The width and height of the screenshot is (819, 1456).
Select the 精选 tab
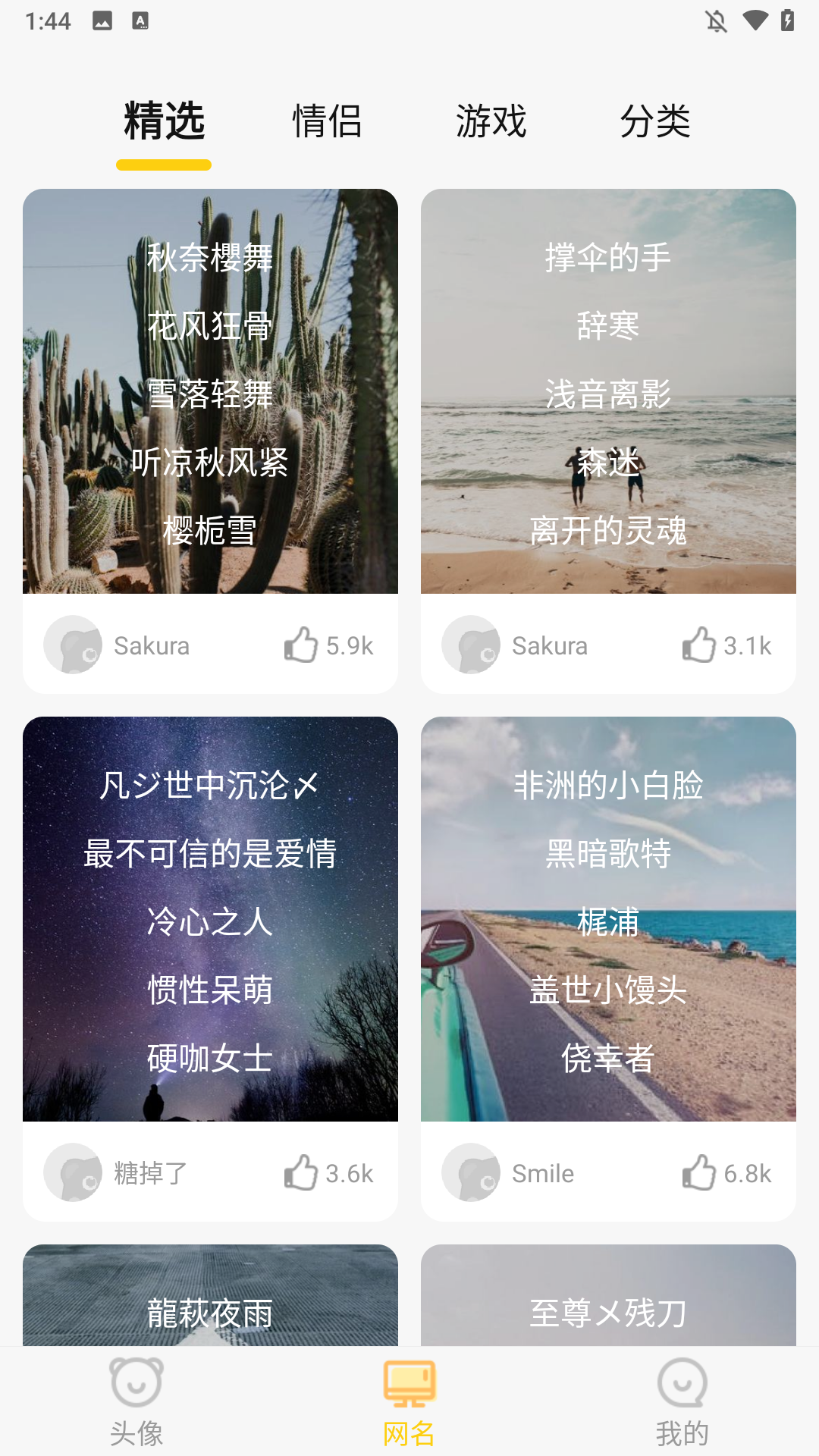point(163,121)
